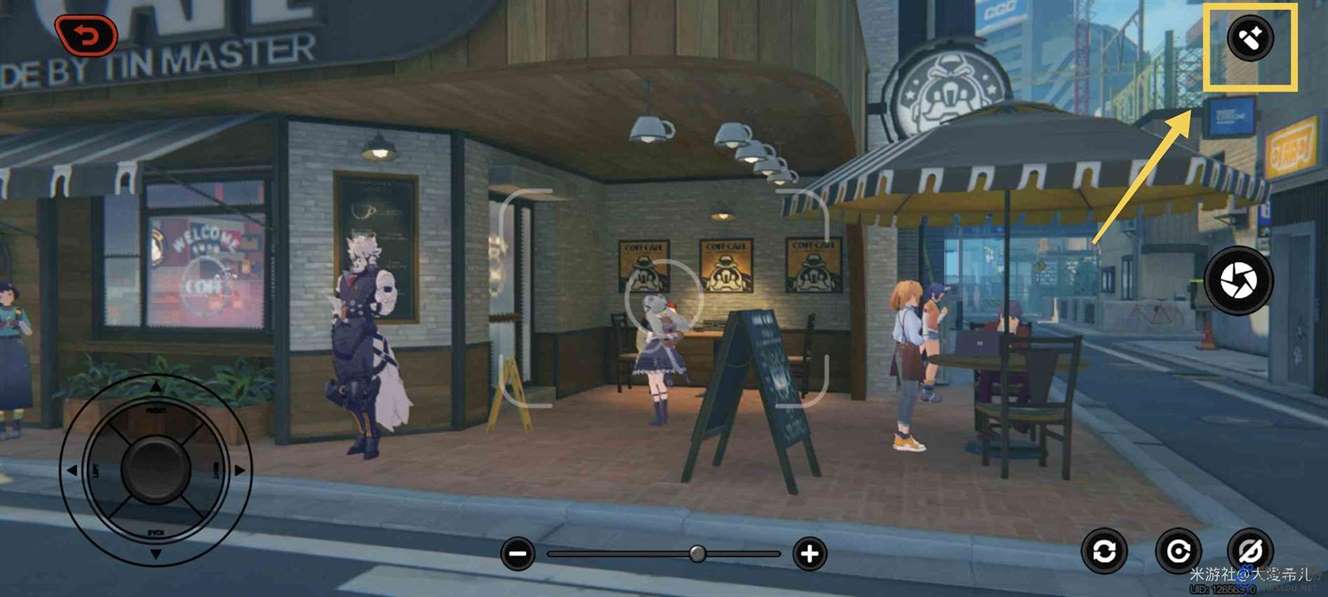Toggle the hide-interface eye icon
The width and height of the screenshot is (1328, 597).
coord(1249,552)
